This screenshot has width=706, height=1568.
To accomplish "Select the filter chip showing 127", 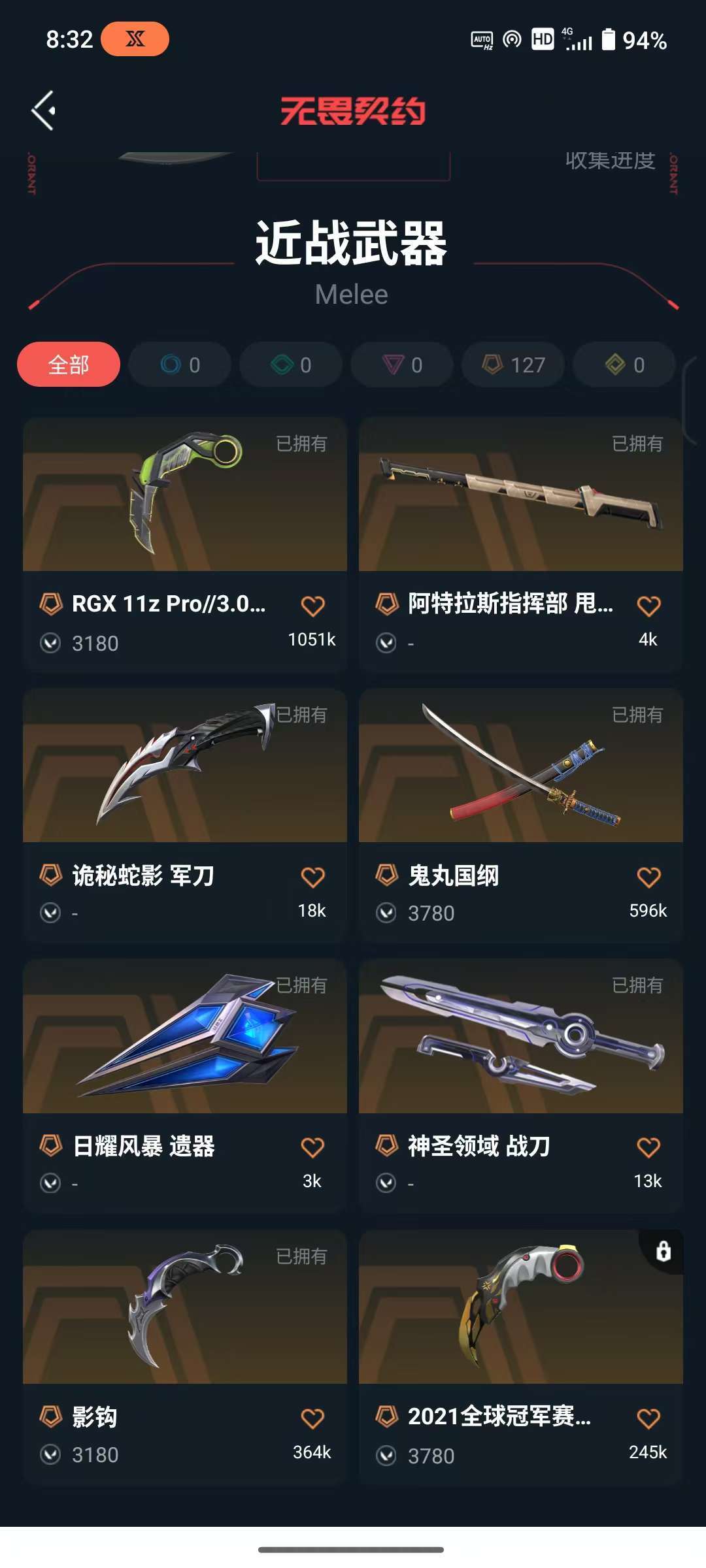I will [513, 365].
